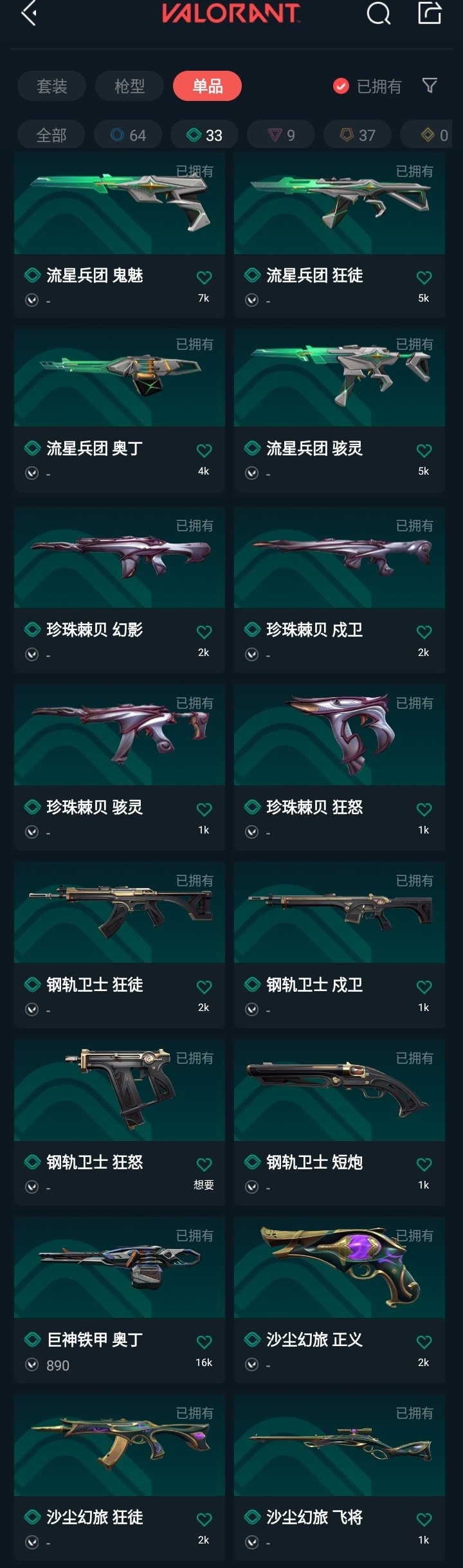Screen dimensions: 463x1568
Task: Go back using the top-left arrow
Action: pos(29,13)
